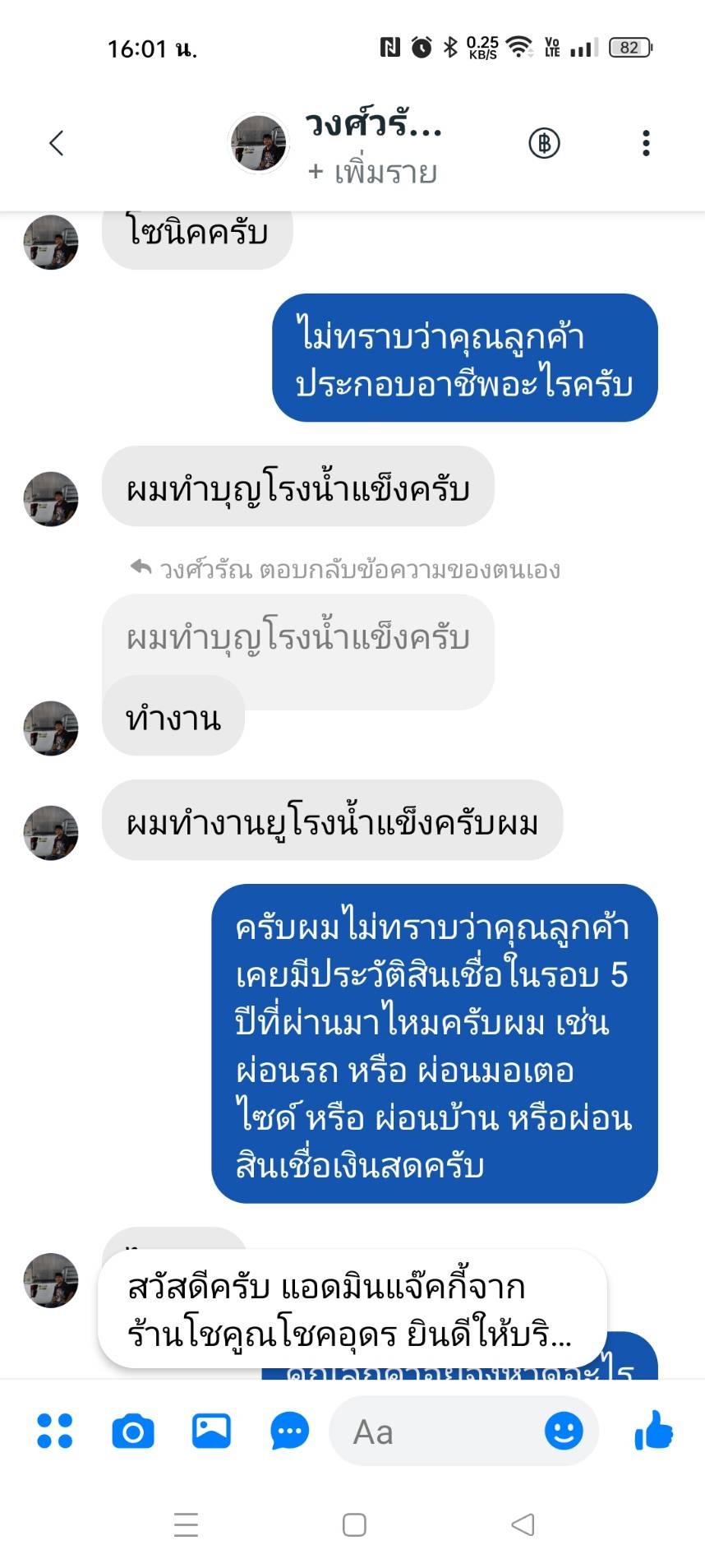Open the photo gallery picker

(x=211, y=1431)
